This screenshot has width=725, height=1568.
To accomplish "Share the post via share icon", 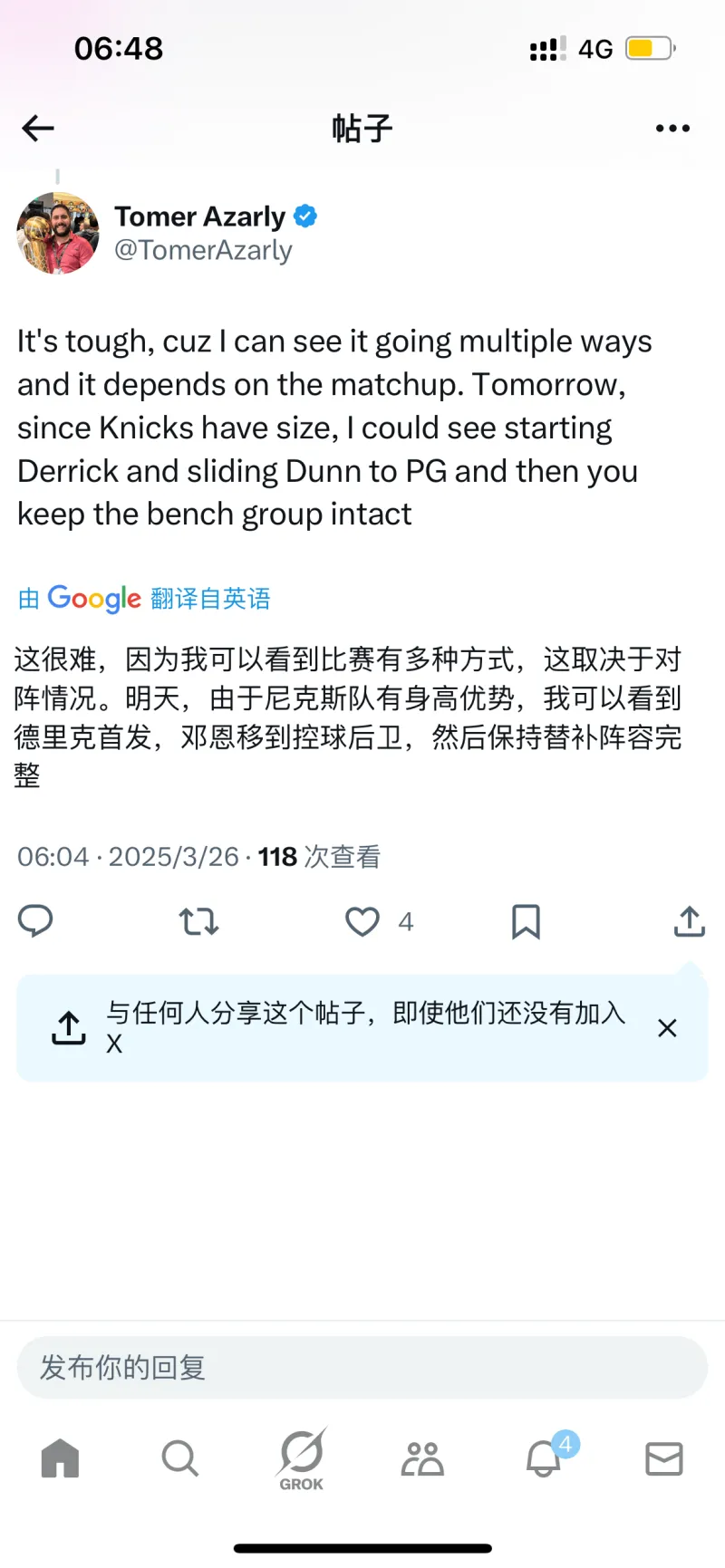I will (x=689, y=921).
